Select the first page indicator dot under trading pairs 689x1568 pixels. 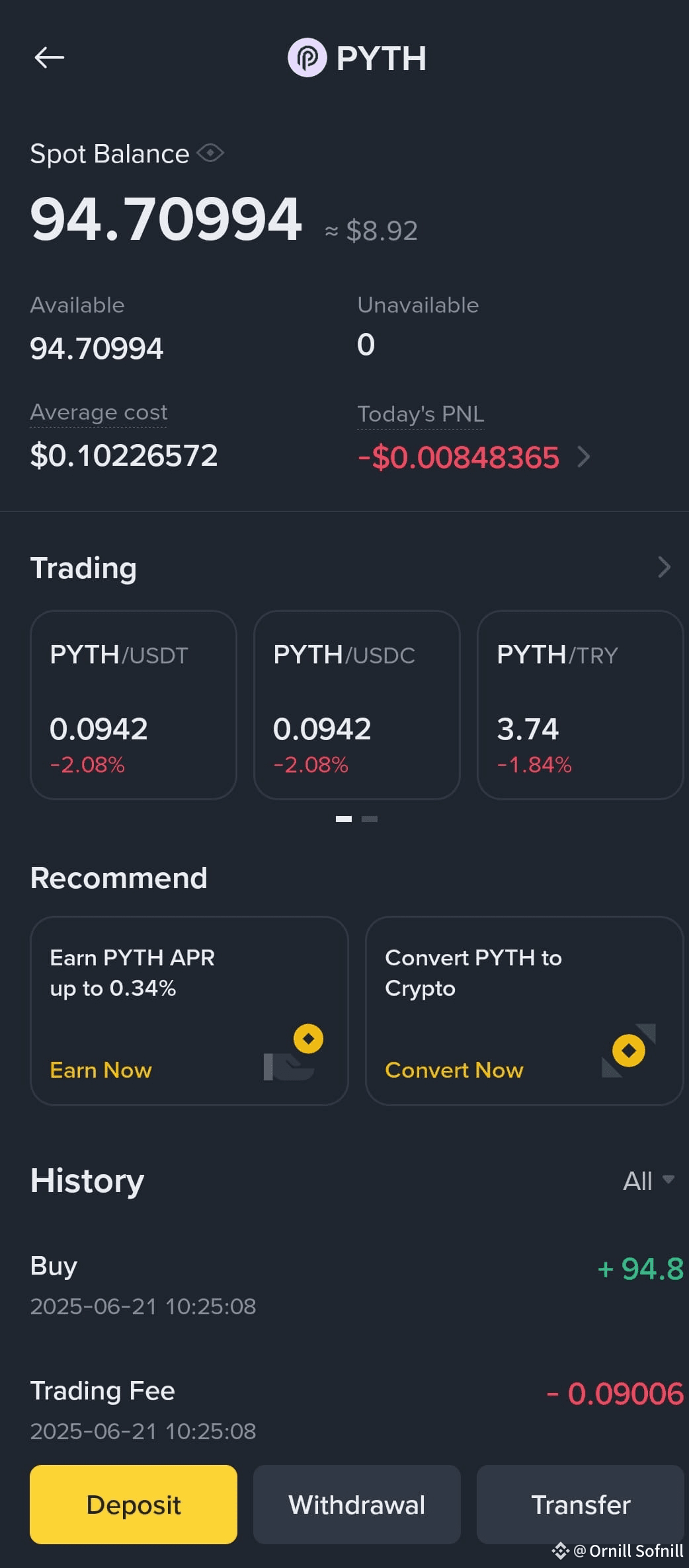(x=344, y=819)
